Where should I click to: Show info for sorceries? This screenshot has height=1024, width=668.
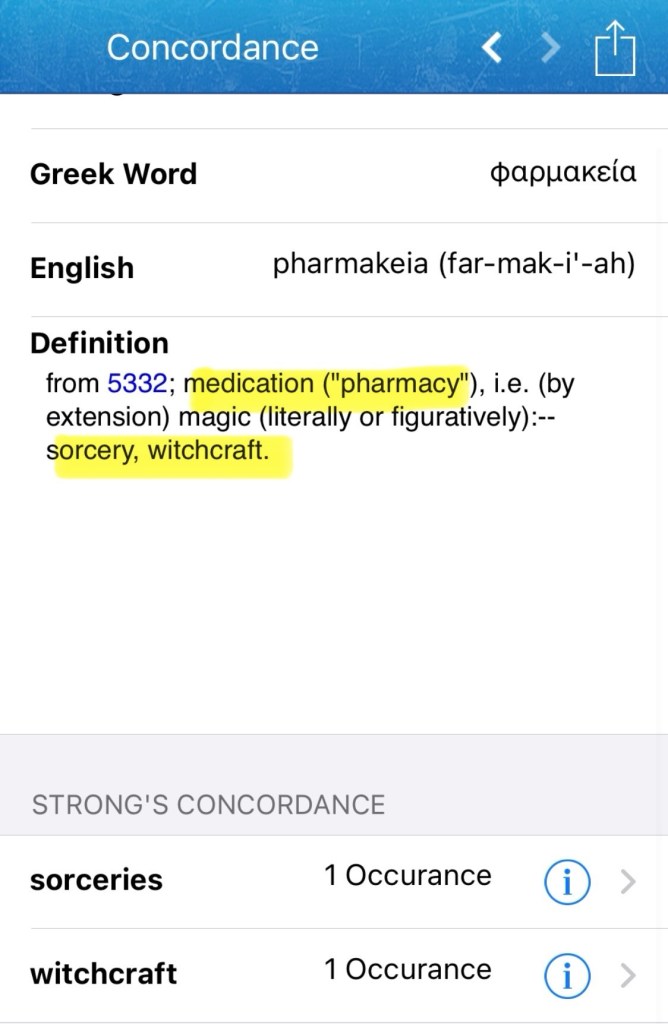point(567,881)
